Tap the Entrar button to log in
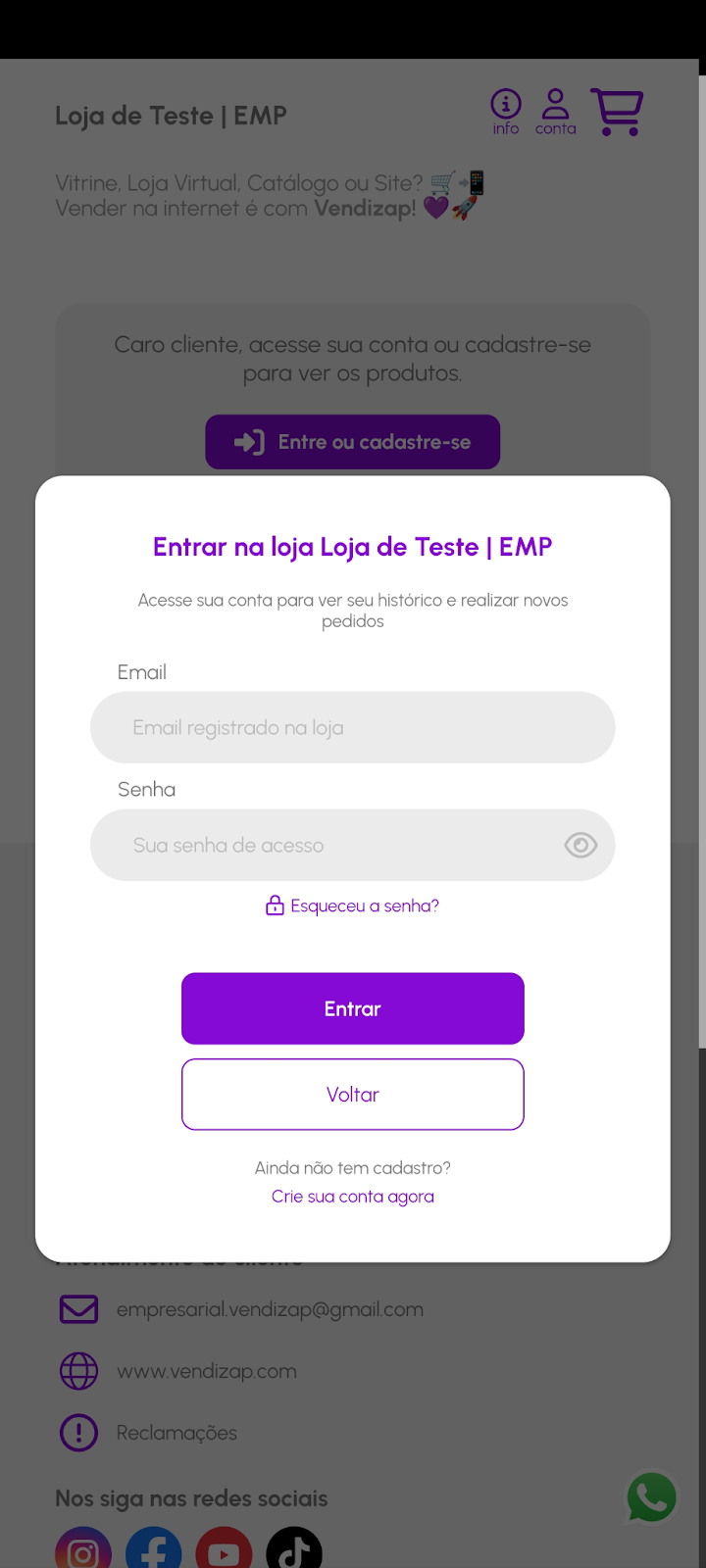 [352, 1008]
